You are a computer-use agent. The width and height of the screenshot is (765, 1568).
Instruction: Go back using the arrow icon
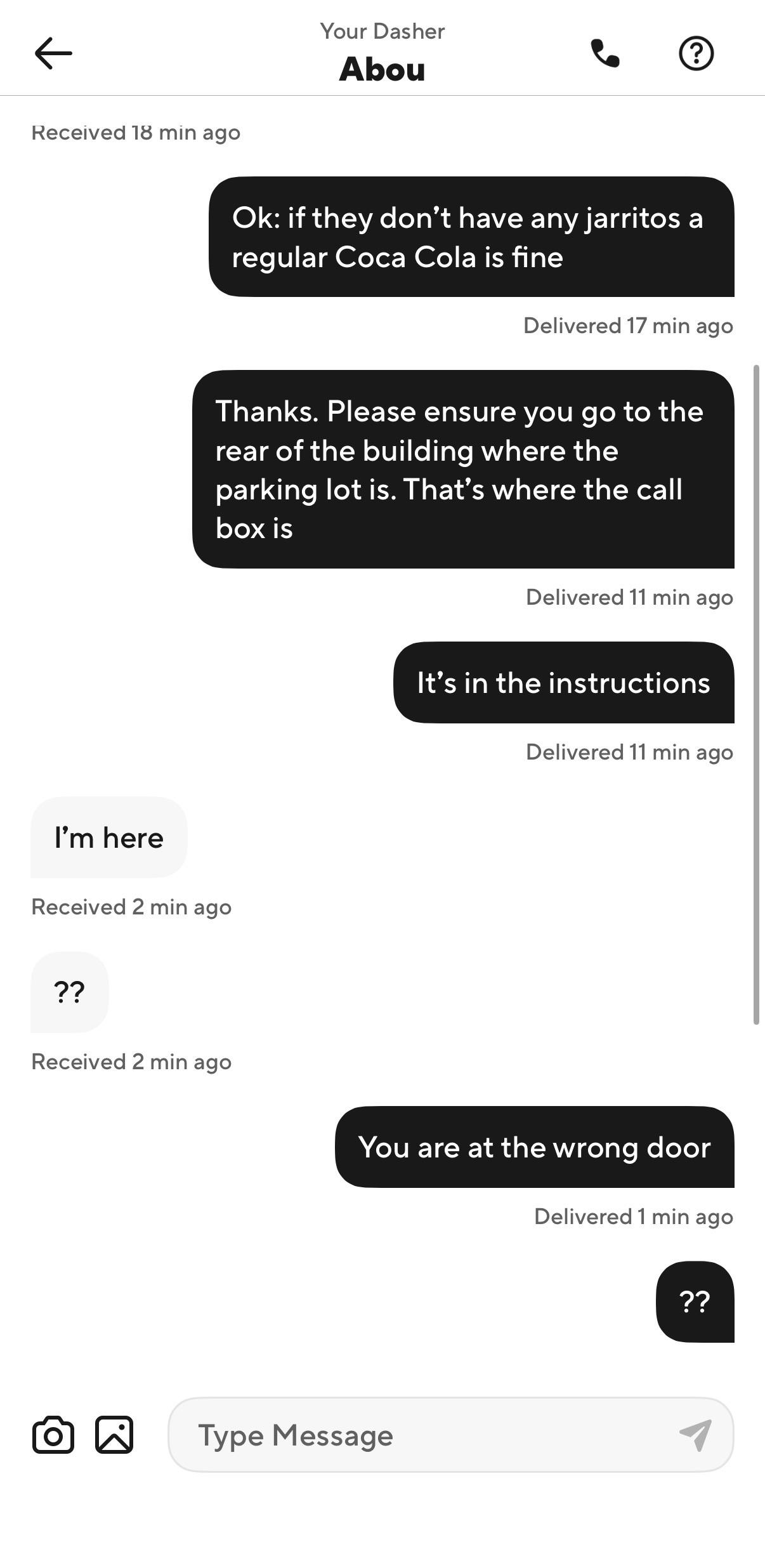[53, 53]
